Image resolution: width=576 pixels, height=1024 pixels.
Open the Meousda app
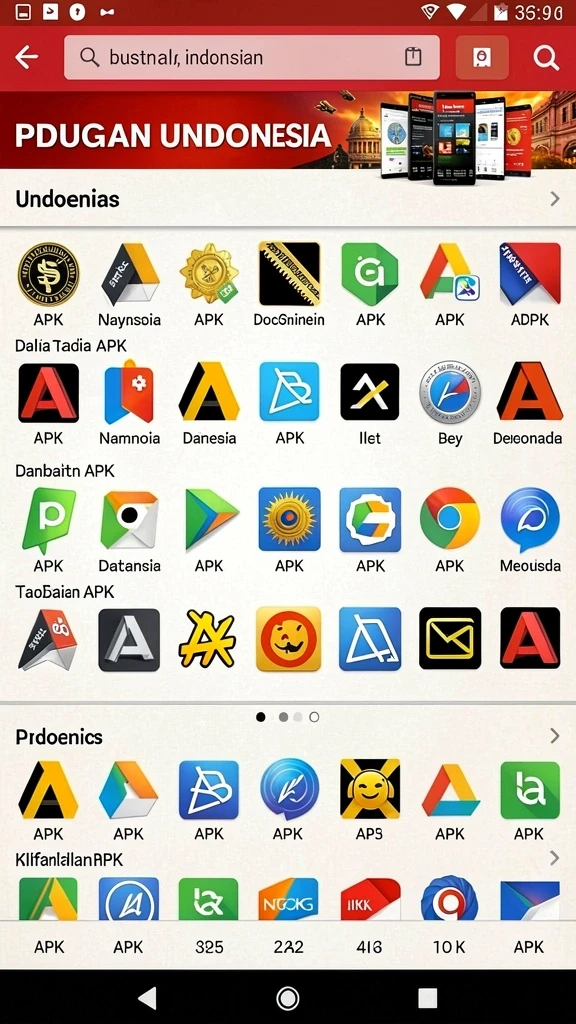tap(530, 530)
